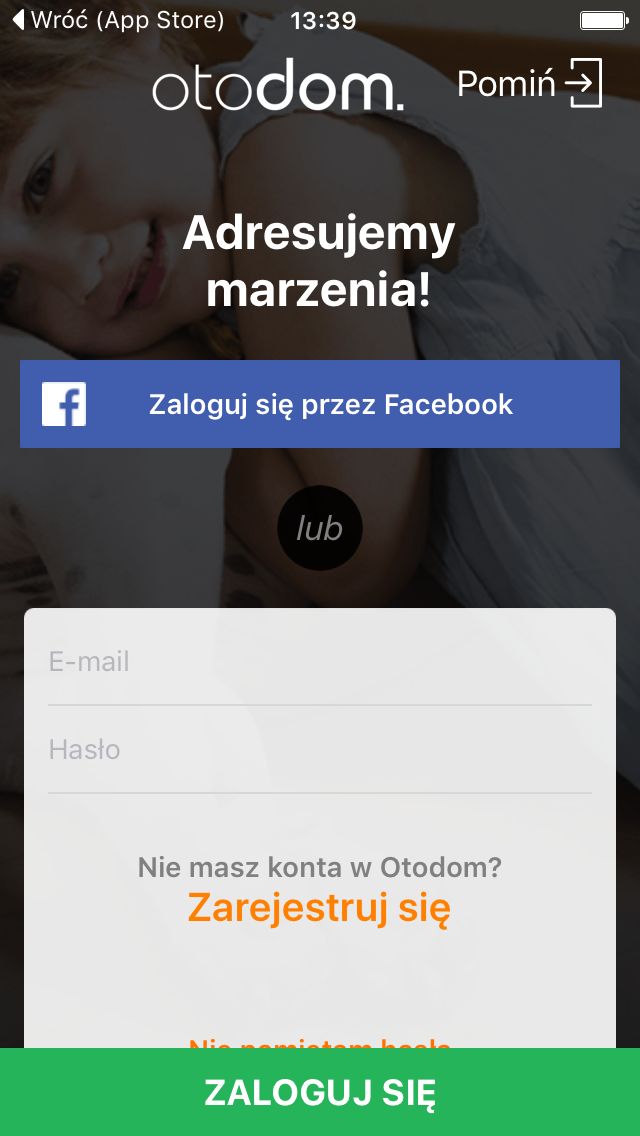
Task: Open the forgotten password link
Action: [x=320, y=1043]
